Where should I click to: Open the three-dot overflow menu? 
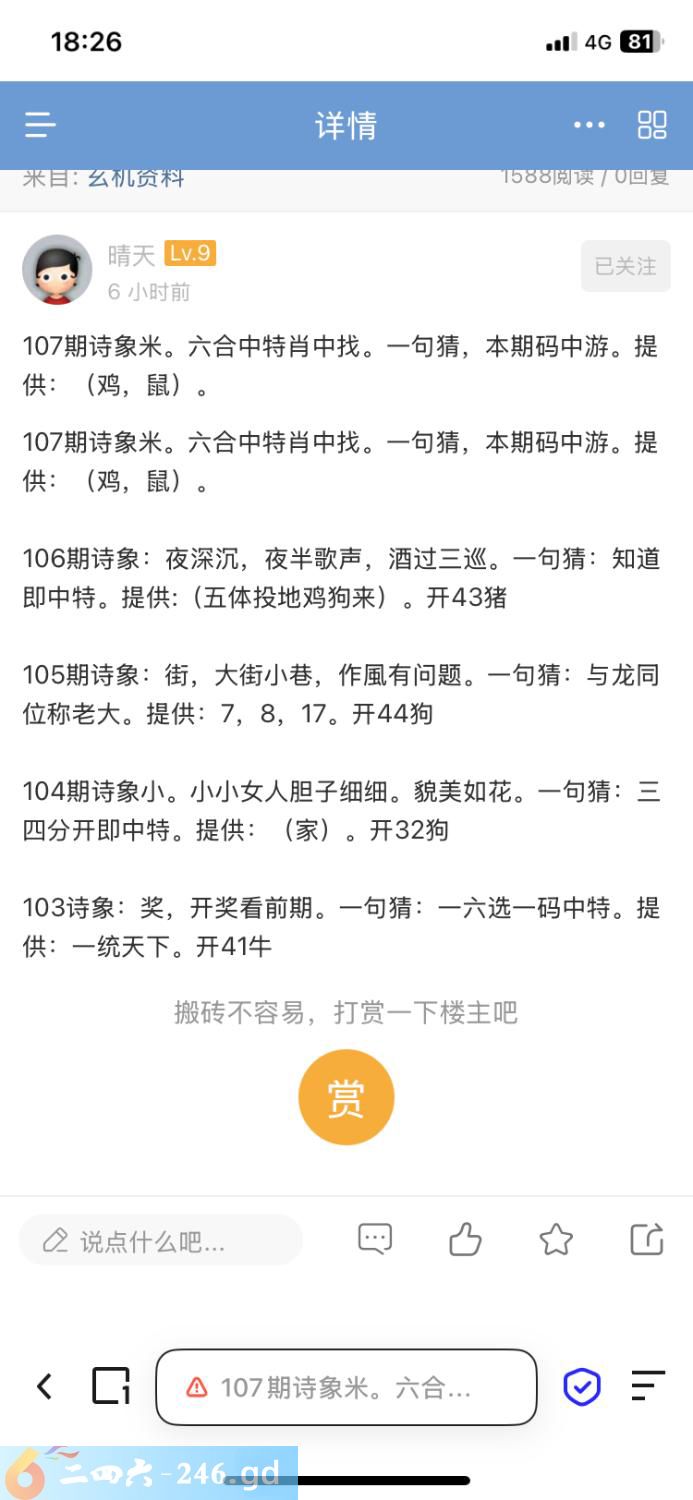click(x=589, y=125)
